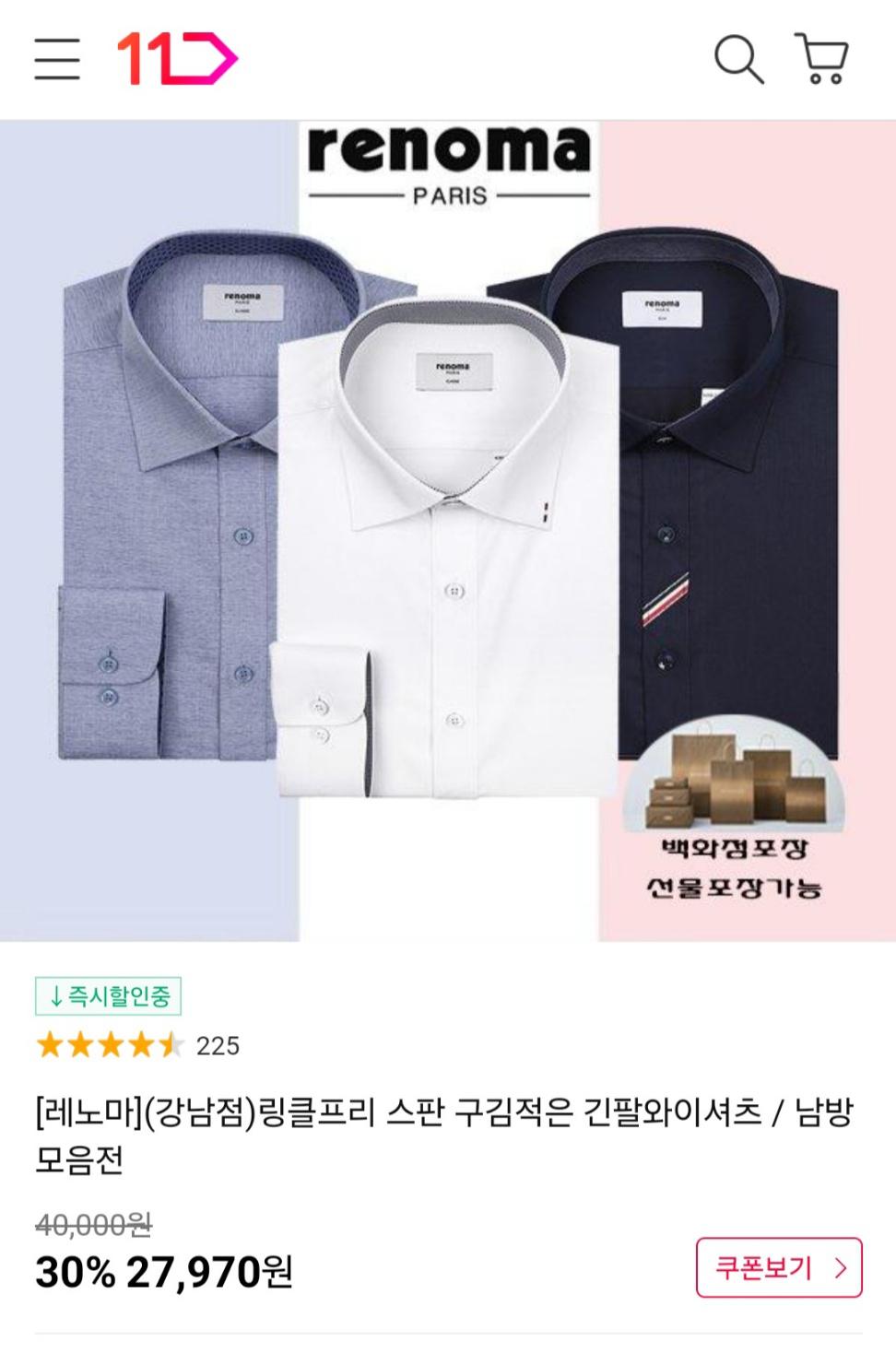
Task: Go to 11st home via logo
Action: coord(176,59)
